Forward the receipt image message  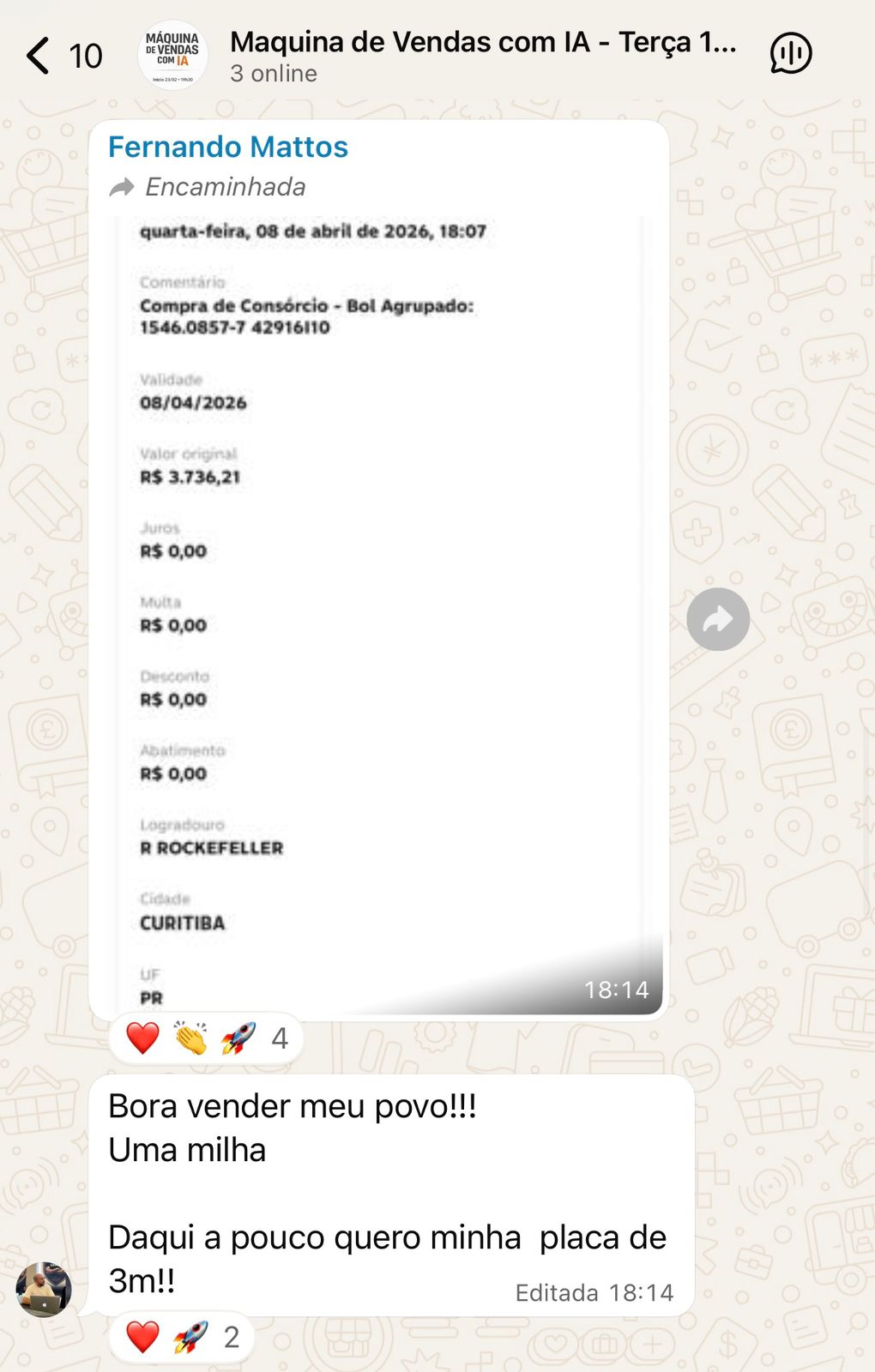717,619
